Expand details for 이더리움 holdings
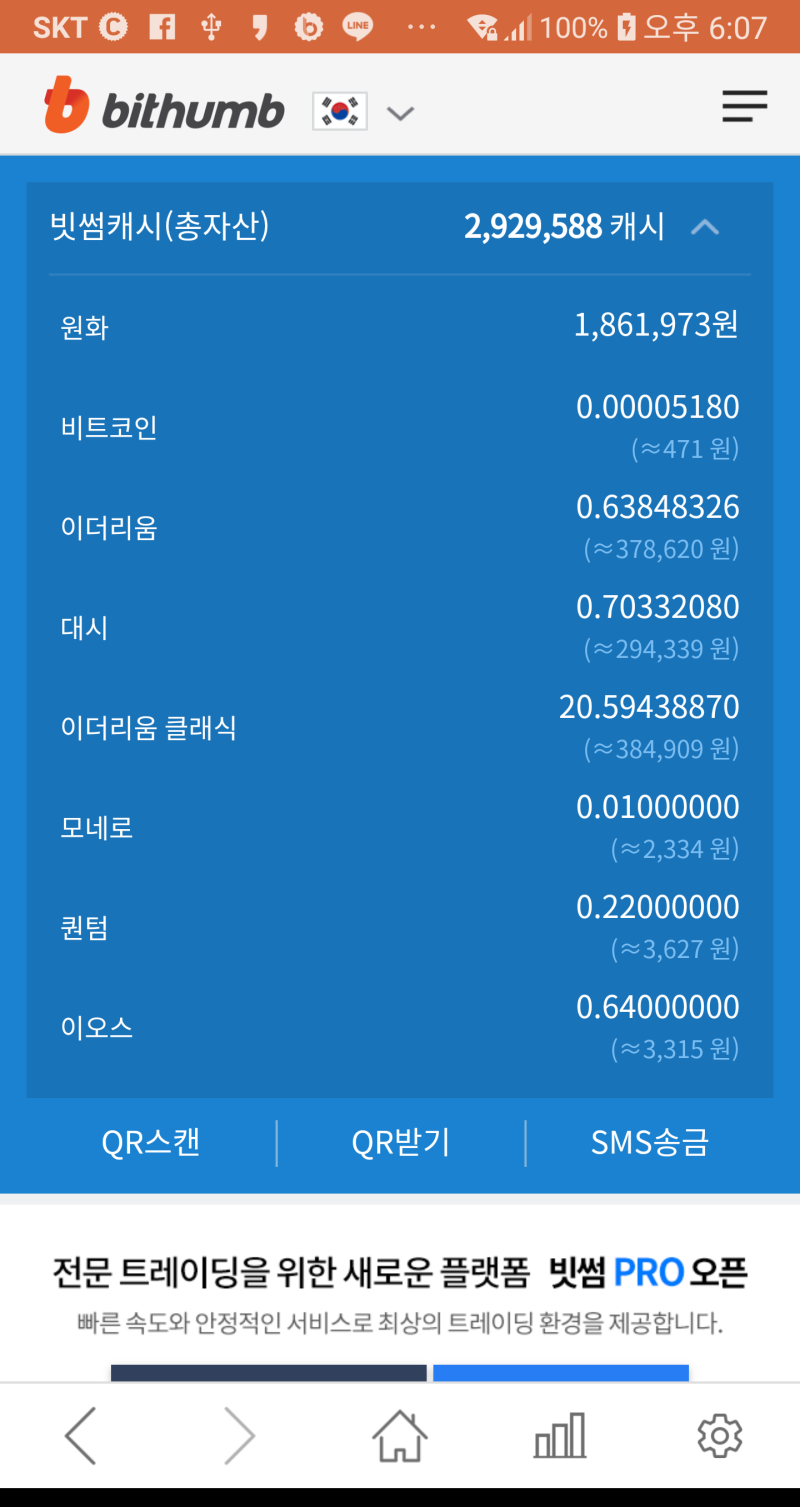The height and width of the screenshot is (1507, 800). pos(400,527)
